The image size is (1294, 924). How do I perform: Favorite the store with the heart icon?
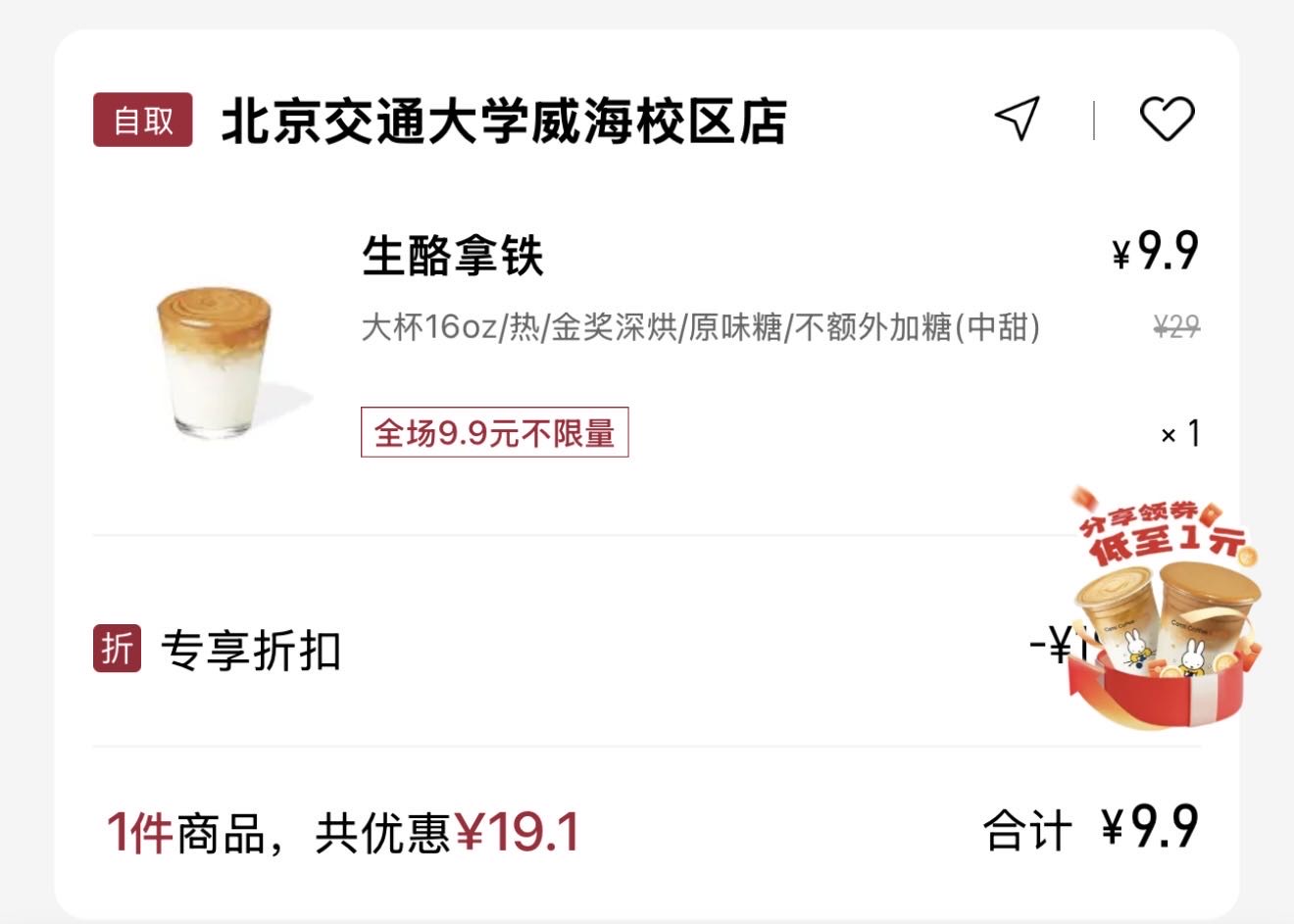point(1167,120)
